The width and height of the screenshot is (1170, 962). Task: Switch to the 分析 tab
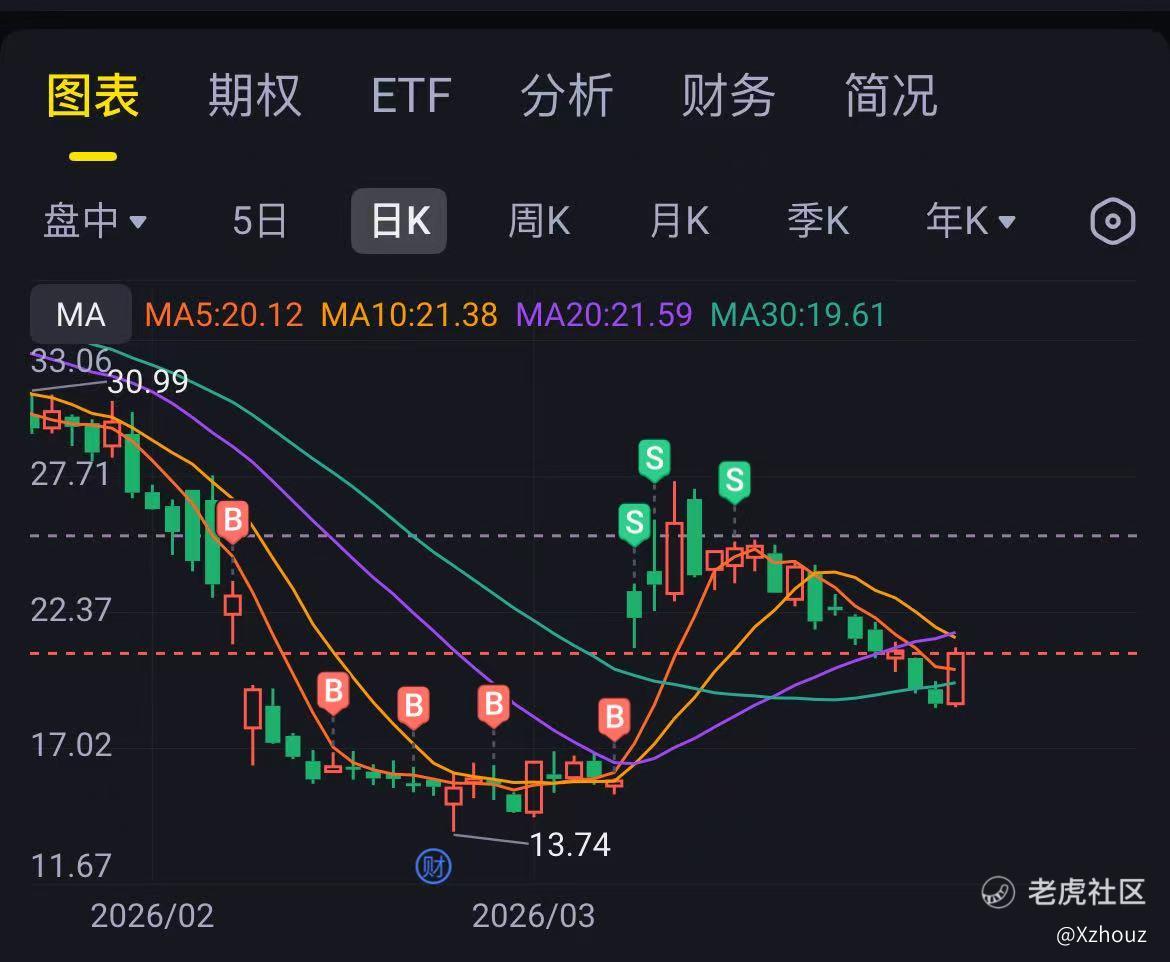566,96
